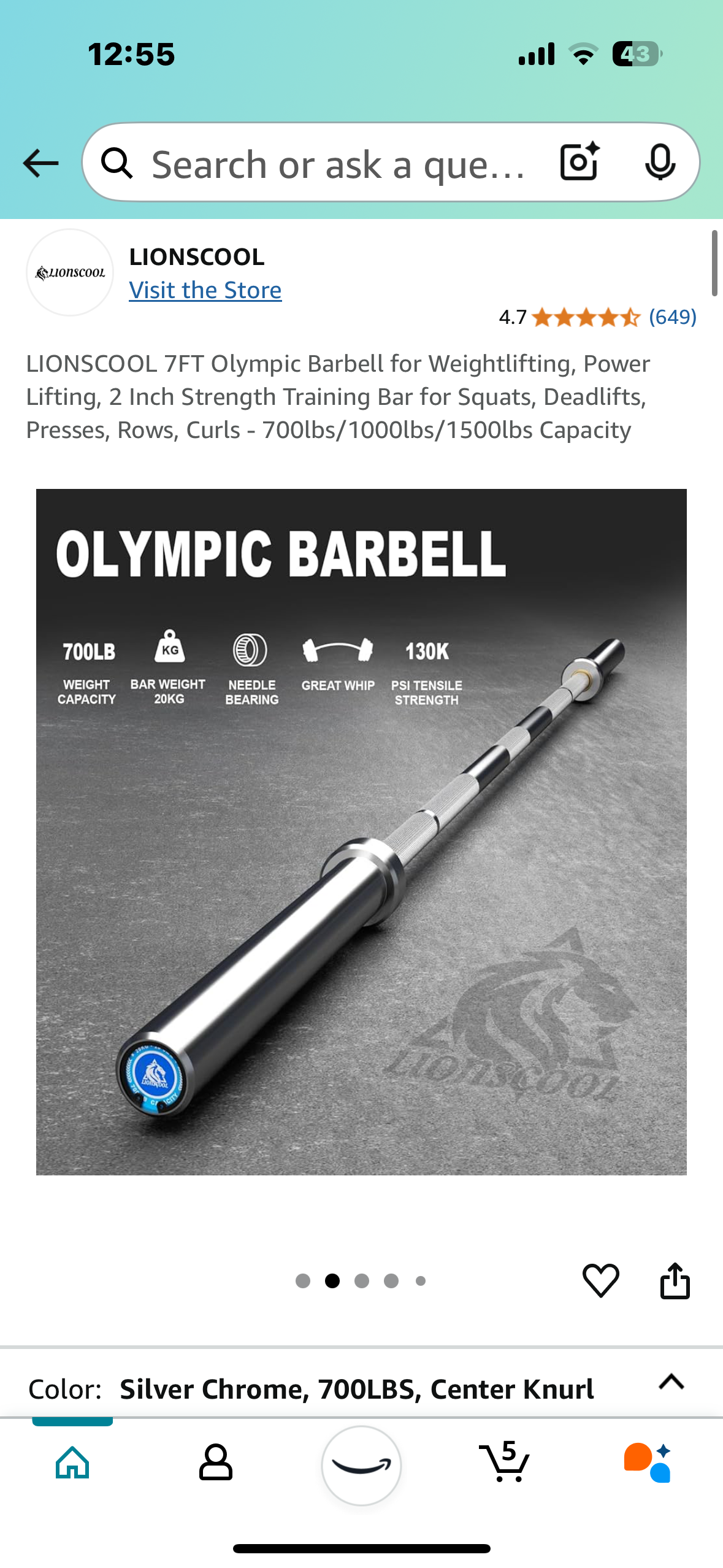
Task: Open camera lens search
Action: (579, 162)
